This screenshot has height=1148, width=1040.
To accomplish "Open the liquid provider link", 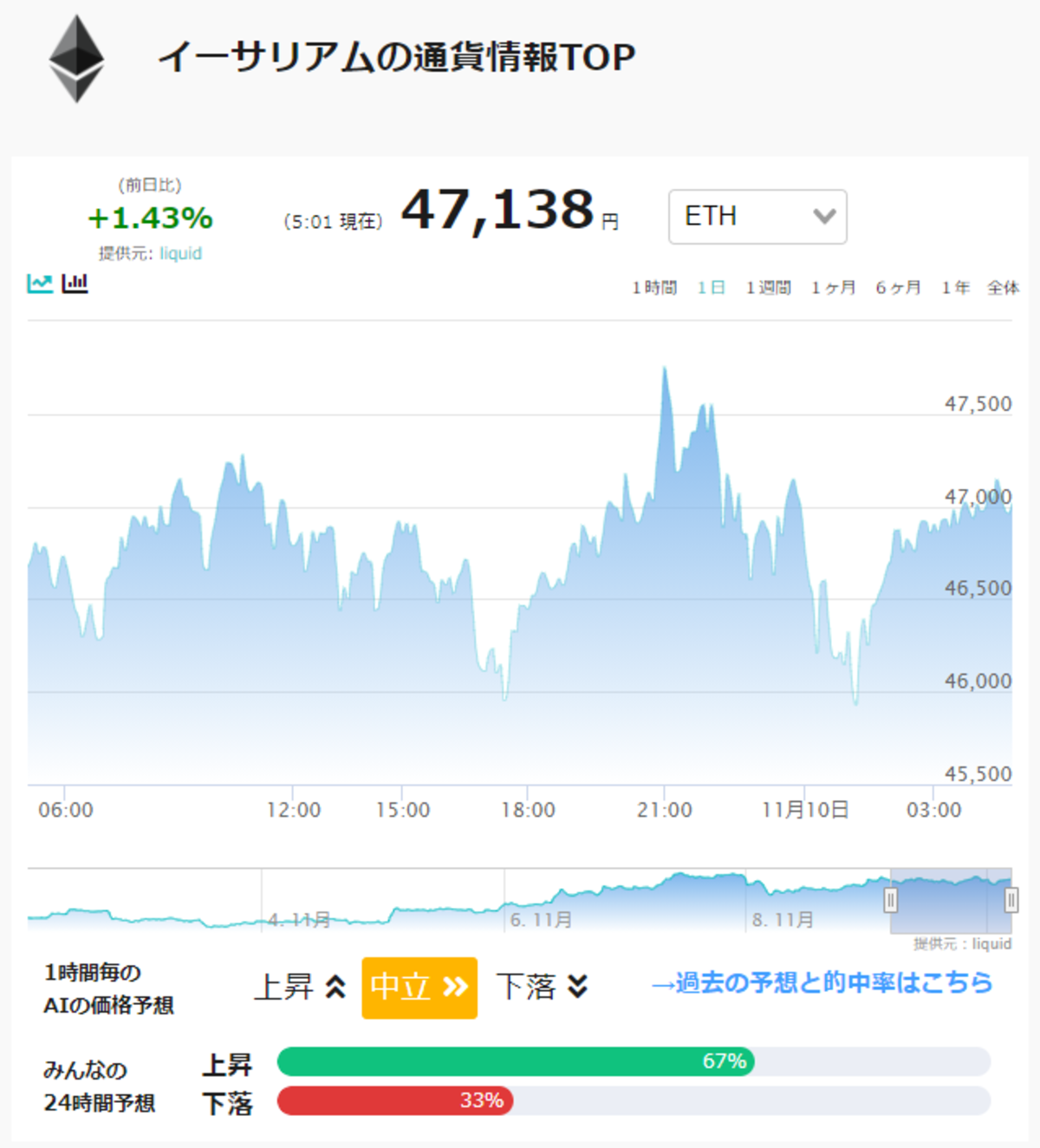I will click(180, 254).
